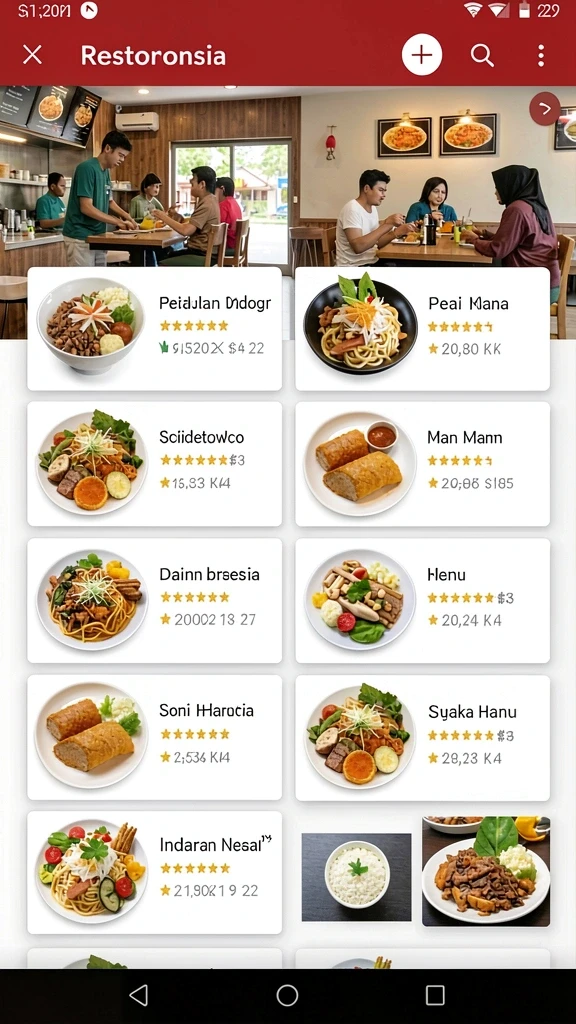Open the Henu dish card
Viewport: 576px width, 1024px height.
[423, 601]
